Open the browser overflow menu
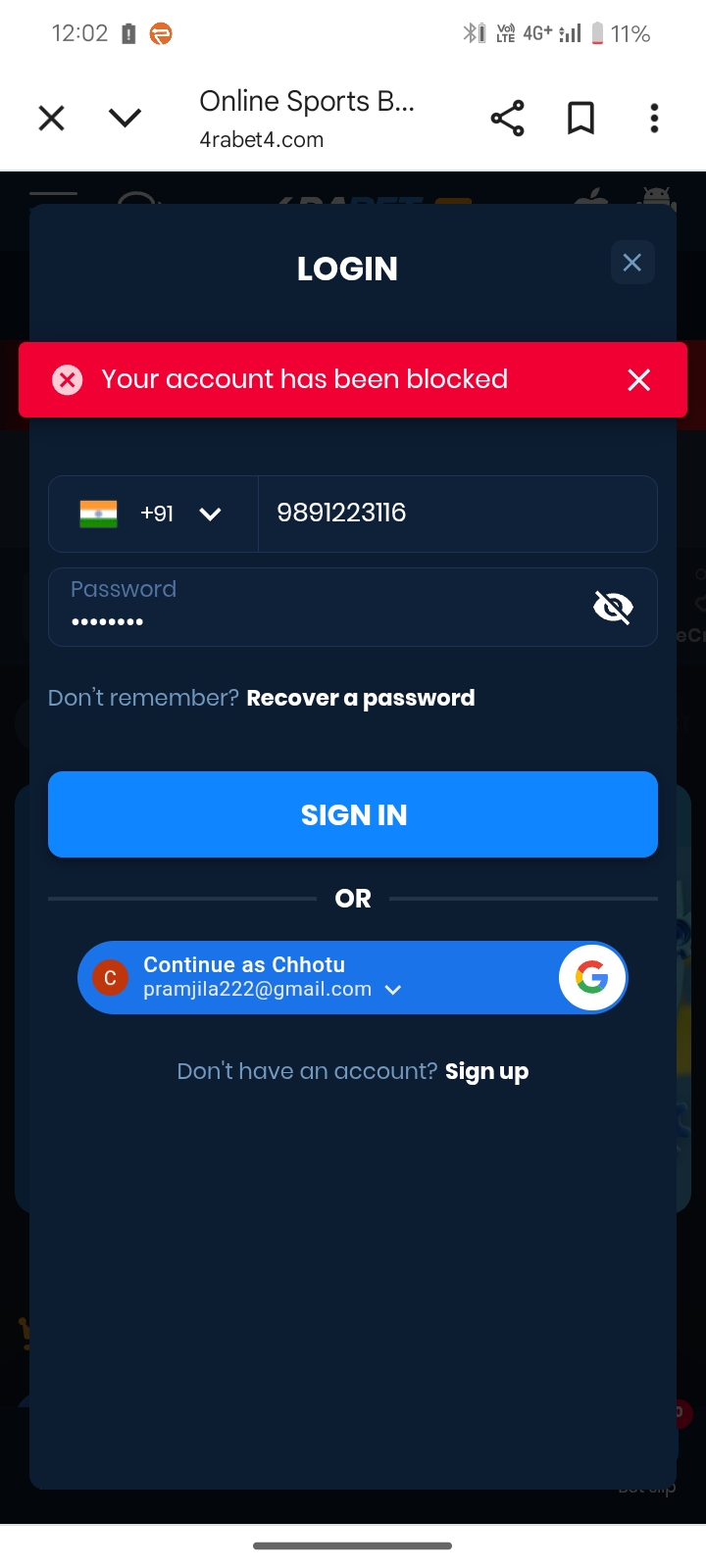Image resolution: width=706 pixels, height=1568 pixels. coord(654,119)
